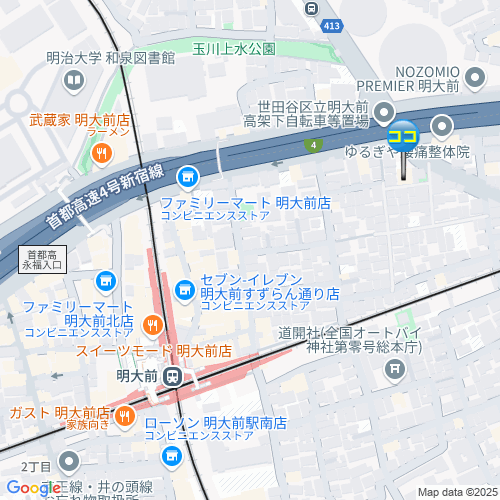Open the ガスト 明大前店 restaurant pin
Screen dimensions: 500x500
point(125,417)
